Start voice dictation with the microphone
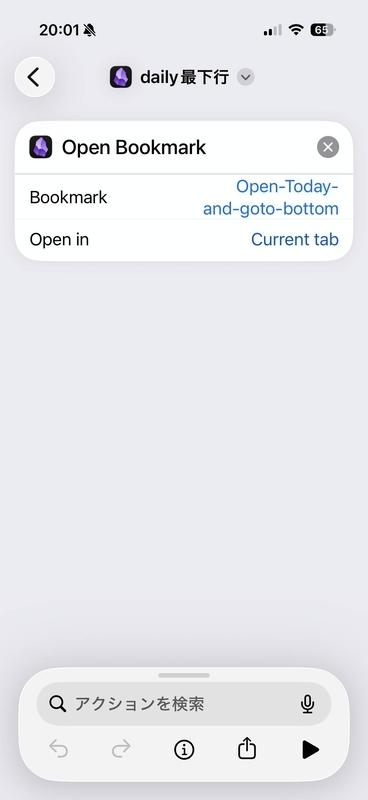Viewport: 368px width, 800px height. [x=307, y=704]
